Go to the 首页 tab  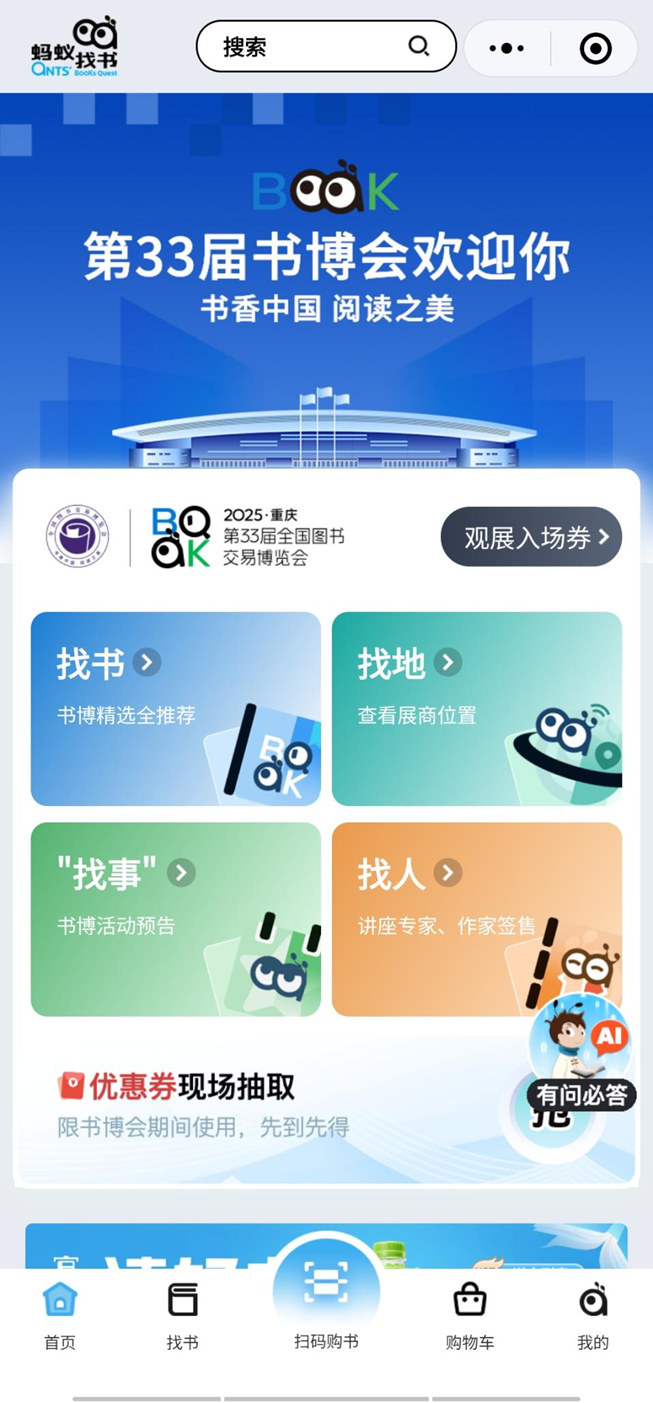pos(60,1314)
